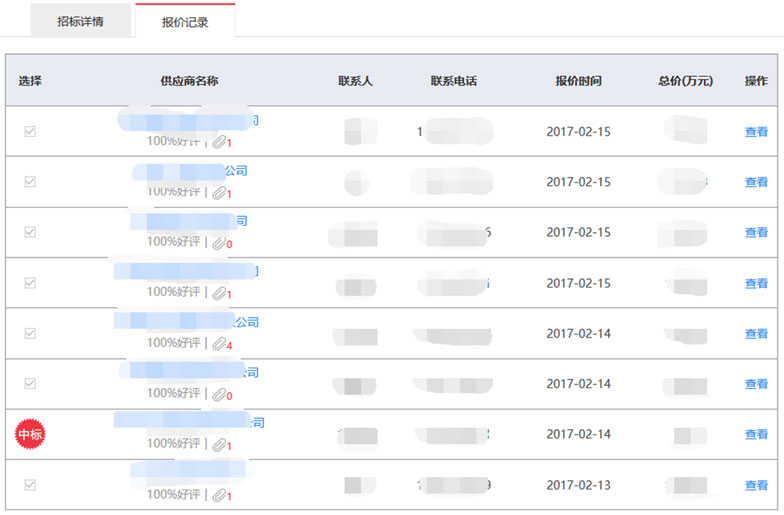Open 查看 for 2017-02-15 quote with 0 attachments
Viewport: 784px width, 515px height.
click(756, 232)
